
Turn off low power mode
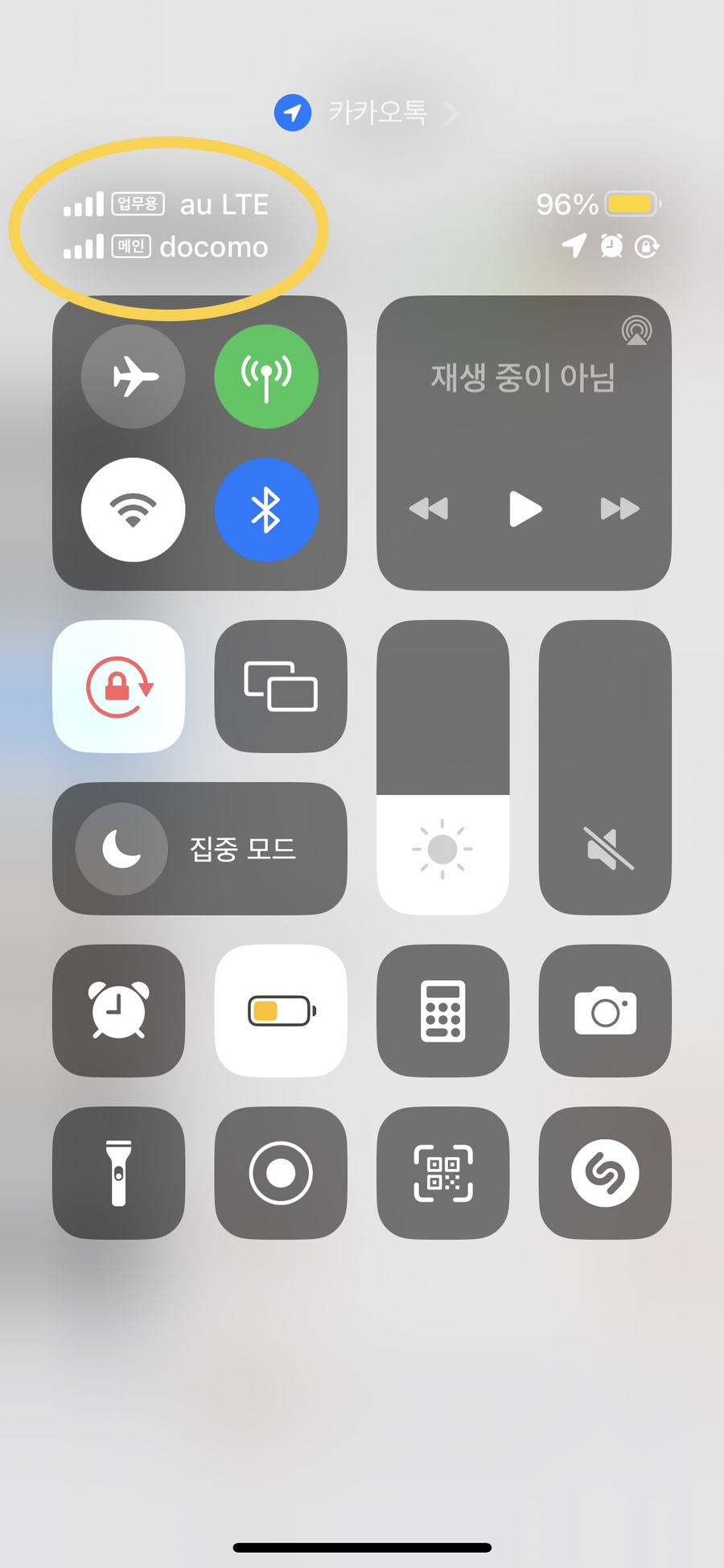[x=281, y=1010]
